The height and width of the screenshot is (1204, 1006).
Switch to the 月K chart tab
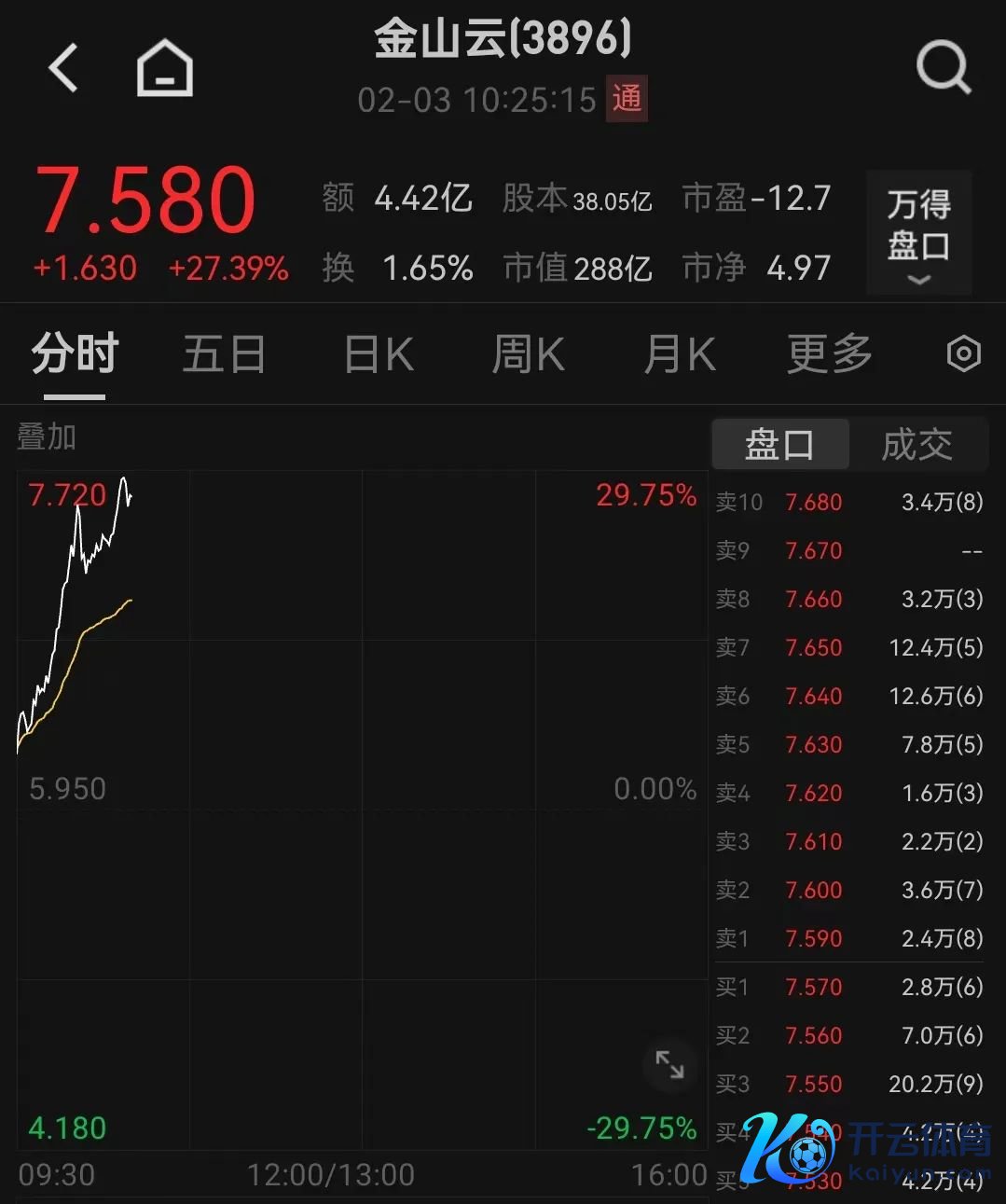680,354
